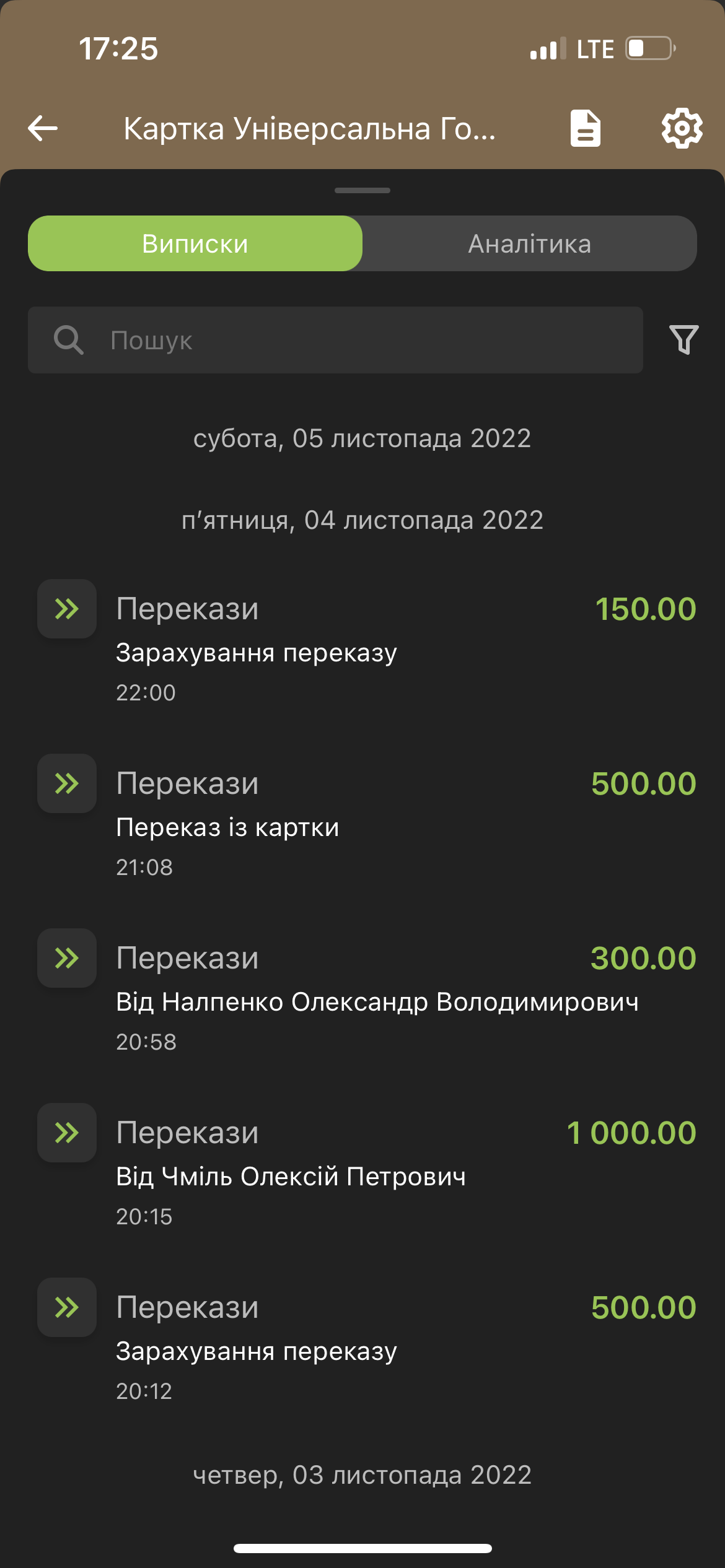The height and width of the screenshot is (1568, 725).
Task: Open the transactions filter icon
Action: click(x=683, y=340)
